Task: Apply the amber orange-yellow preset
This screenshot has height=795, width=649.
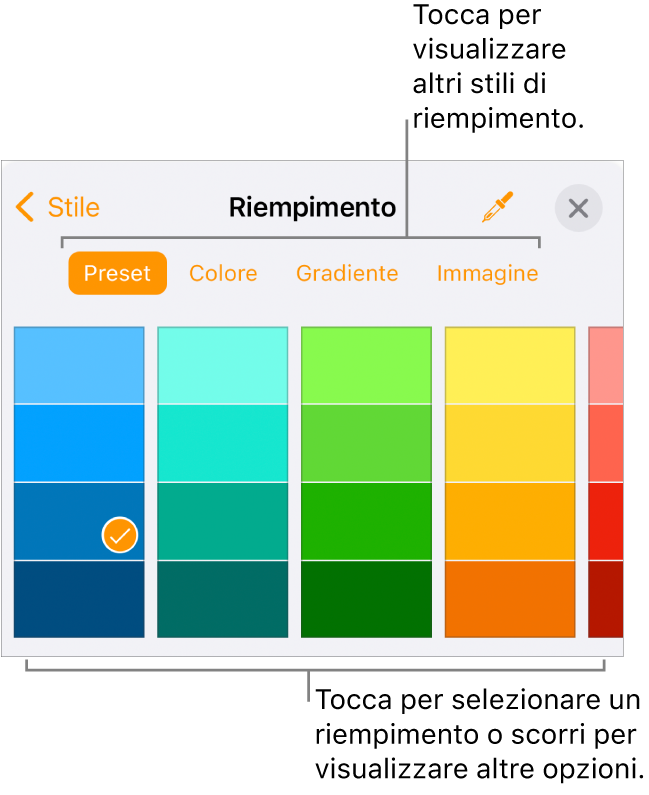Action: [509, 521]
